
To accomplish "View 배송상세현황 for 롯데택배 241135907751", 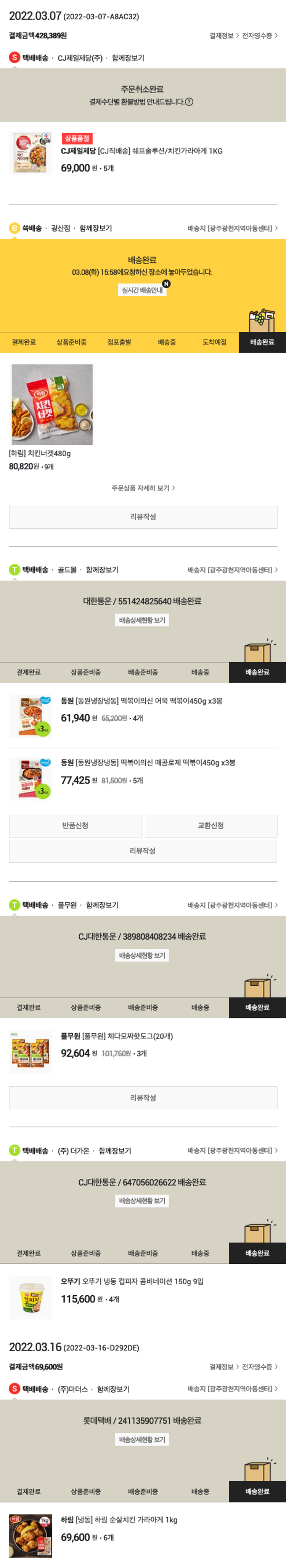I will coord(142,1439).
